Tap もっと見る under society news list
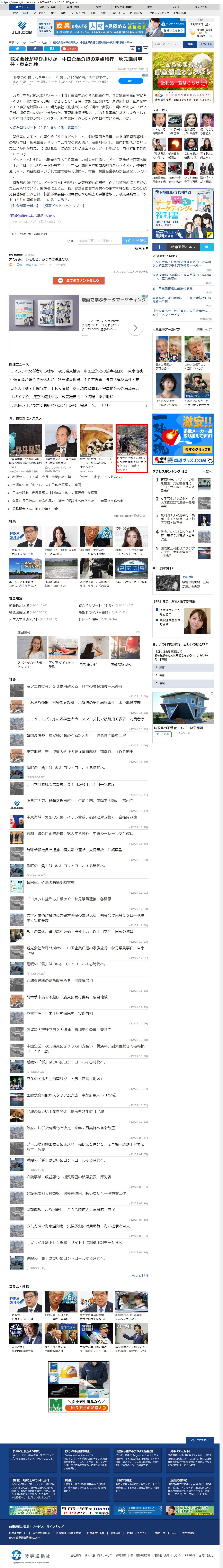The width and height of the screenshot is (223, 1568). [x=140, y=1275]
